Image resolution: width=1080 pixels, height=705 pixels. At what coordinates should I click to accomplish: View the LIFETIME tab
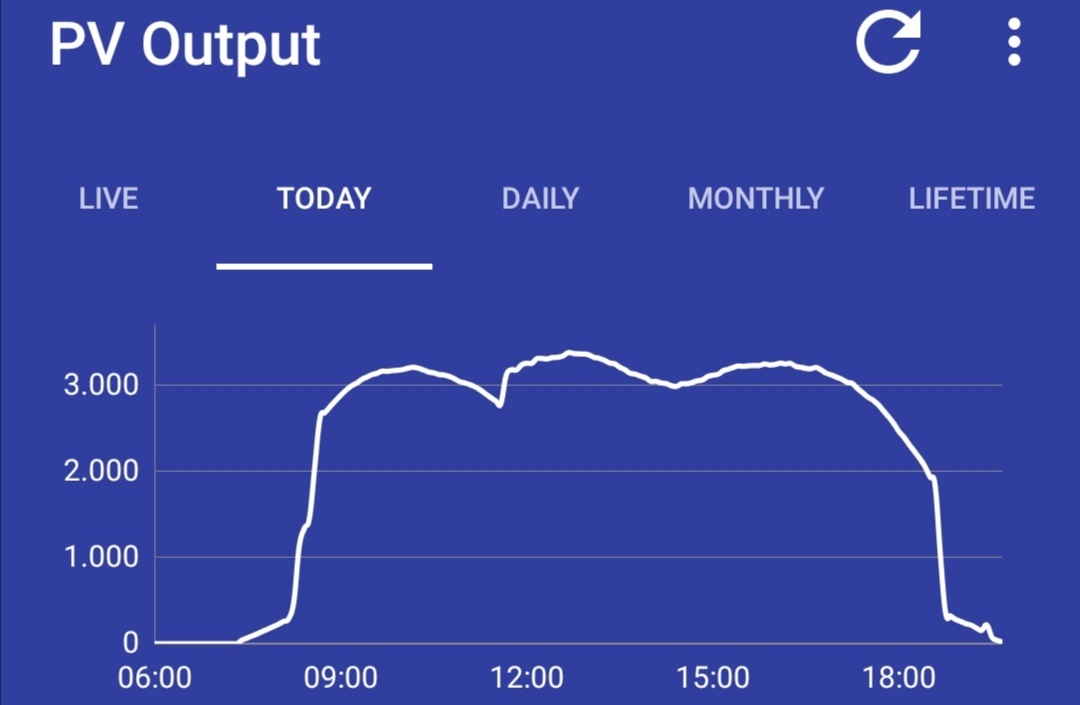coord(971,199)
